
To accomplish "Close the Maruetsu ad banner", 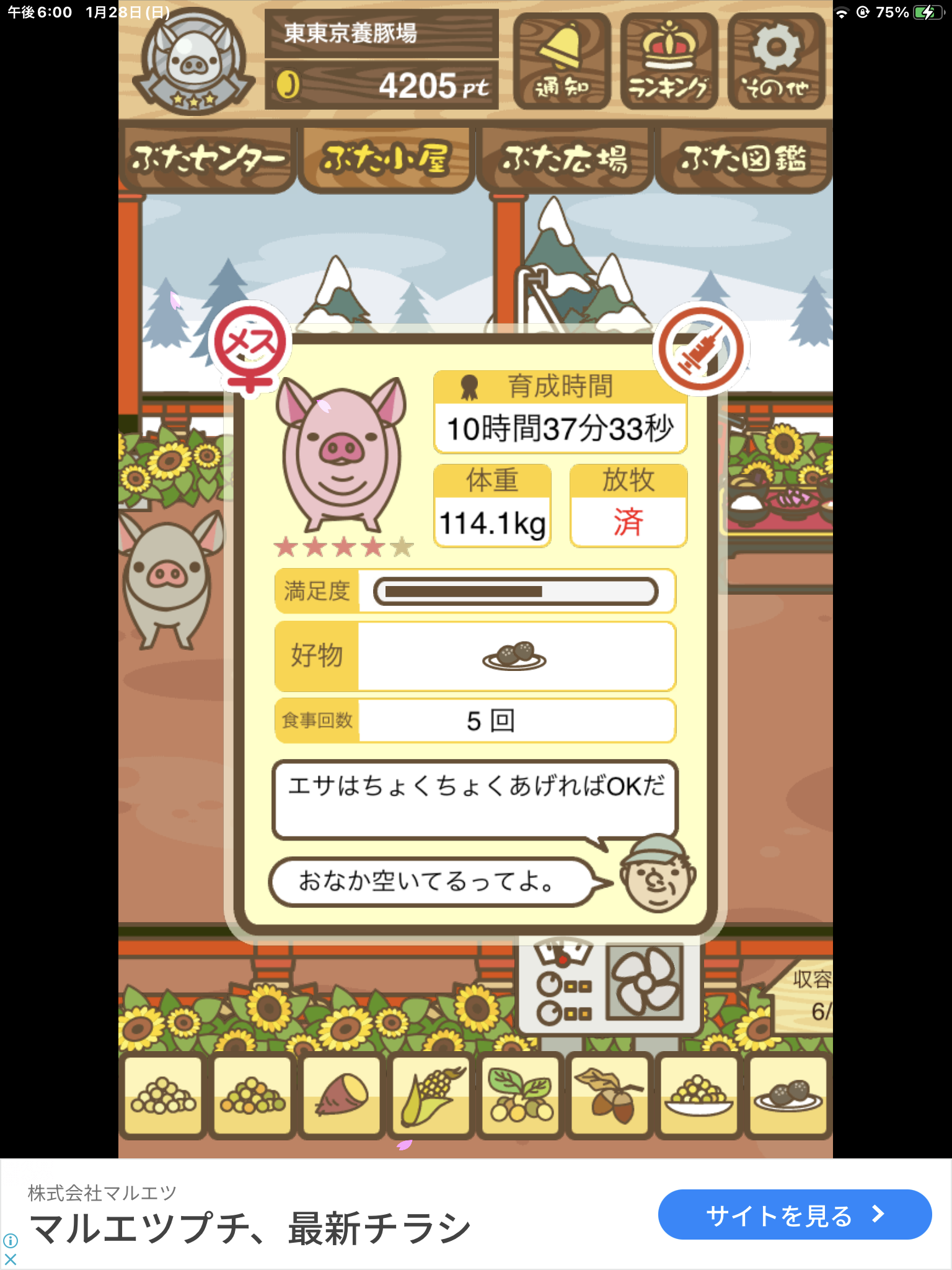I will (x=11, y=1259).
